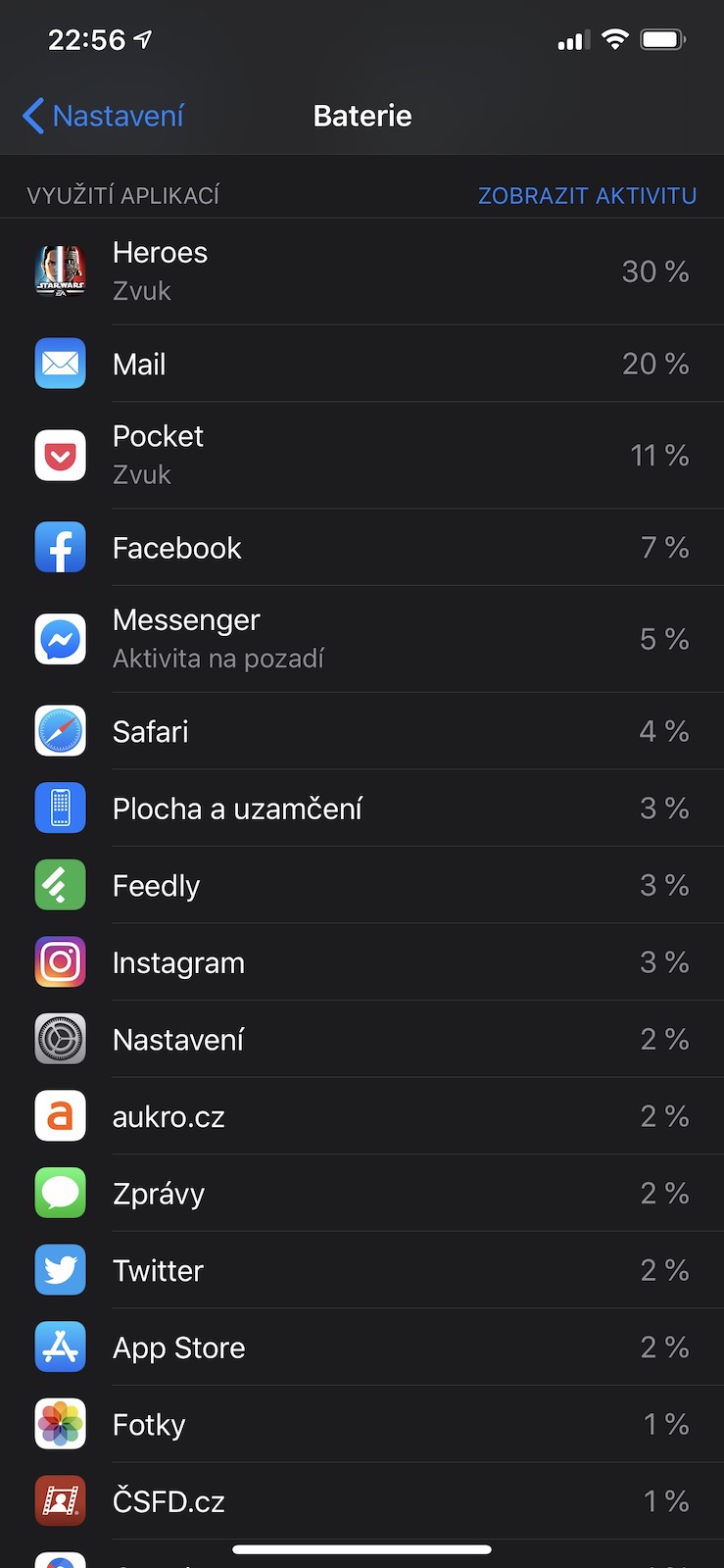Tap the Facebook battery row
Viewport: 724px width, 1568px height.
click(x=362, y=548)
